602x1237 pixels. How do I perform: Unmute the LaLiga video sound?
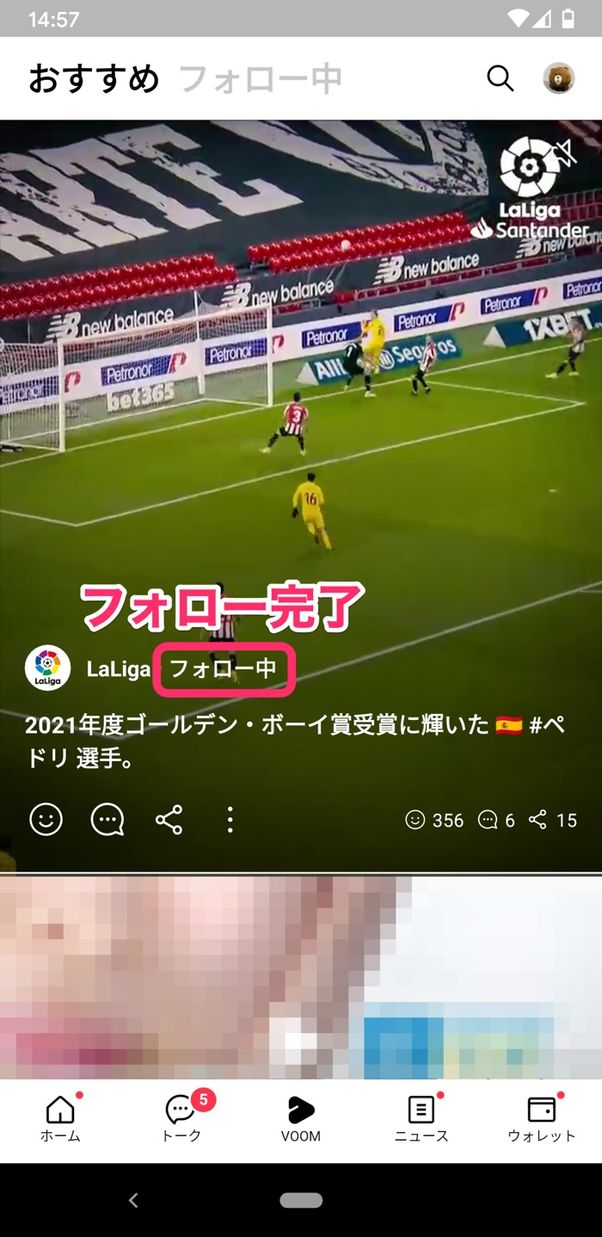point(565,153)
